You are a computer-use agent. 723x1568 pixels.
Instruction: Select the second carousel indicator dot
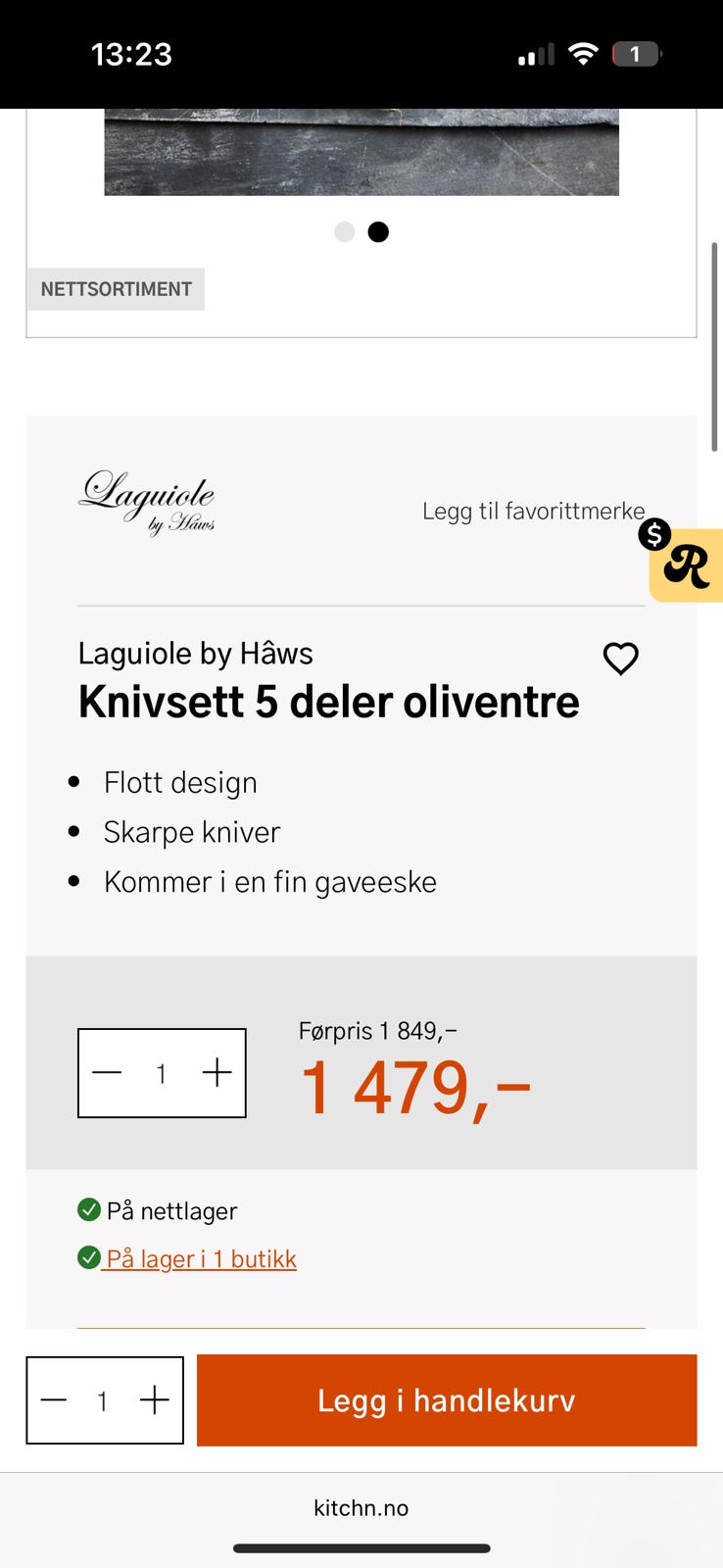click(x=378, y=231)
